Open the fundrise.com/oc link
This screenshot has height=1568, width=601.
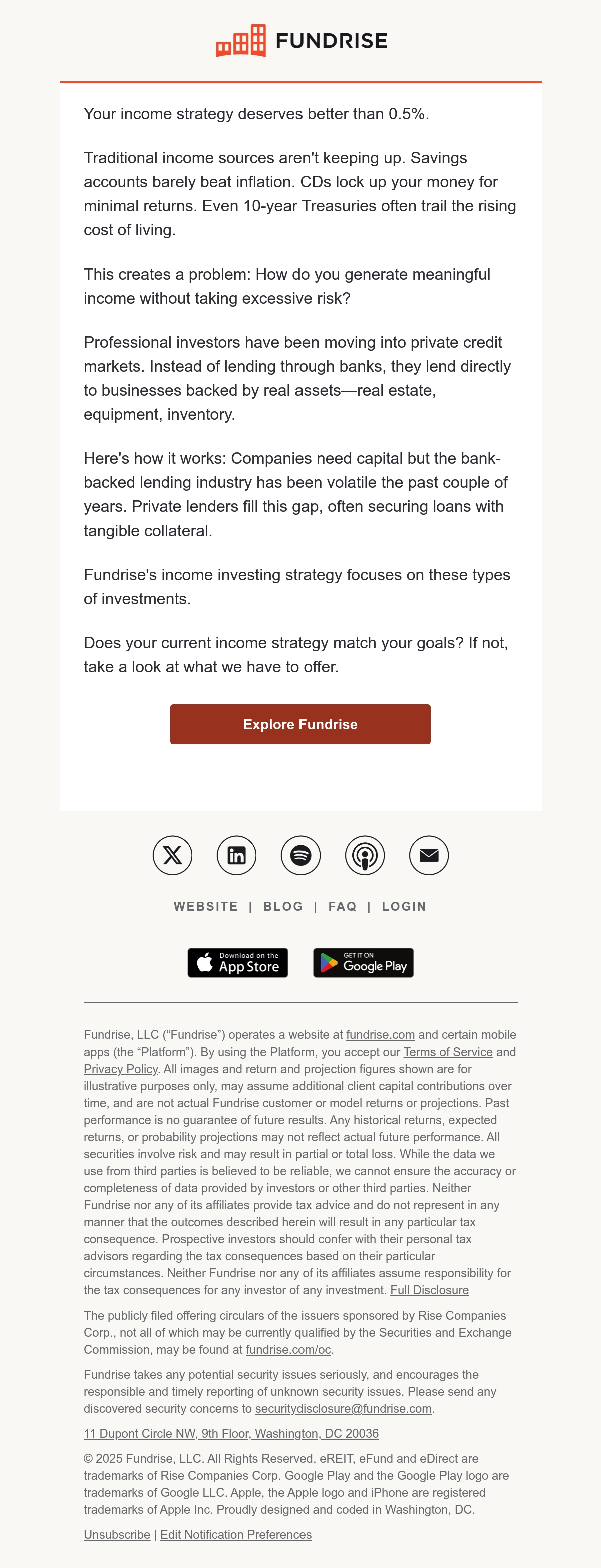pos(288,1350)
